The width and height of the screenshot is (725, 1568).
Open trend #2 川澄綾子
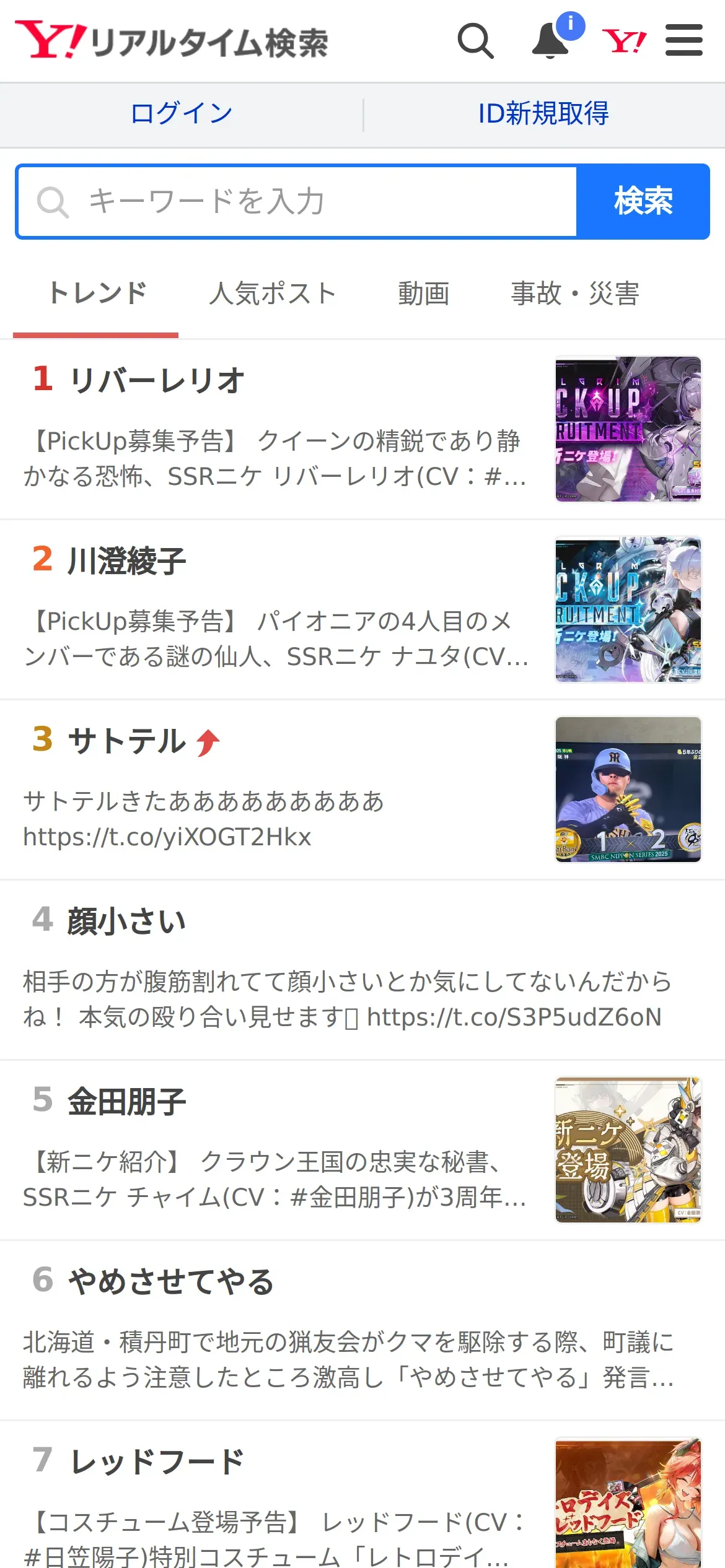pyautogui.click(x=127, y=561)
